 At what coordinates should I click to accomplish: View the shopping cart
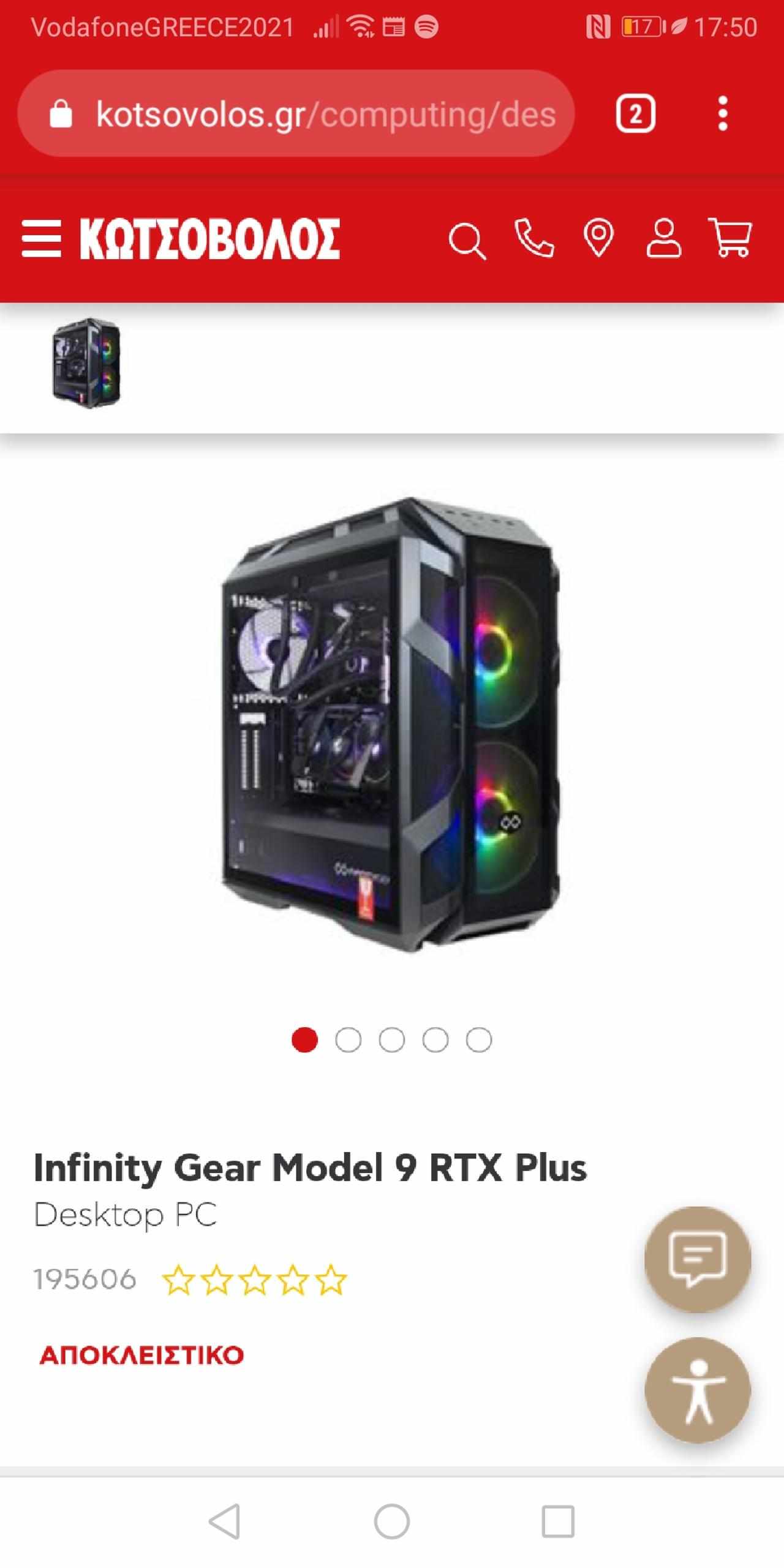(729, 238)
